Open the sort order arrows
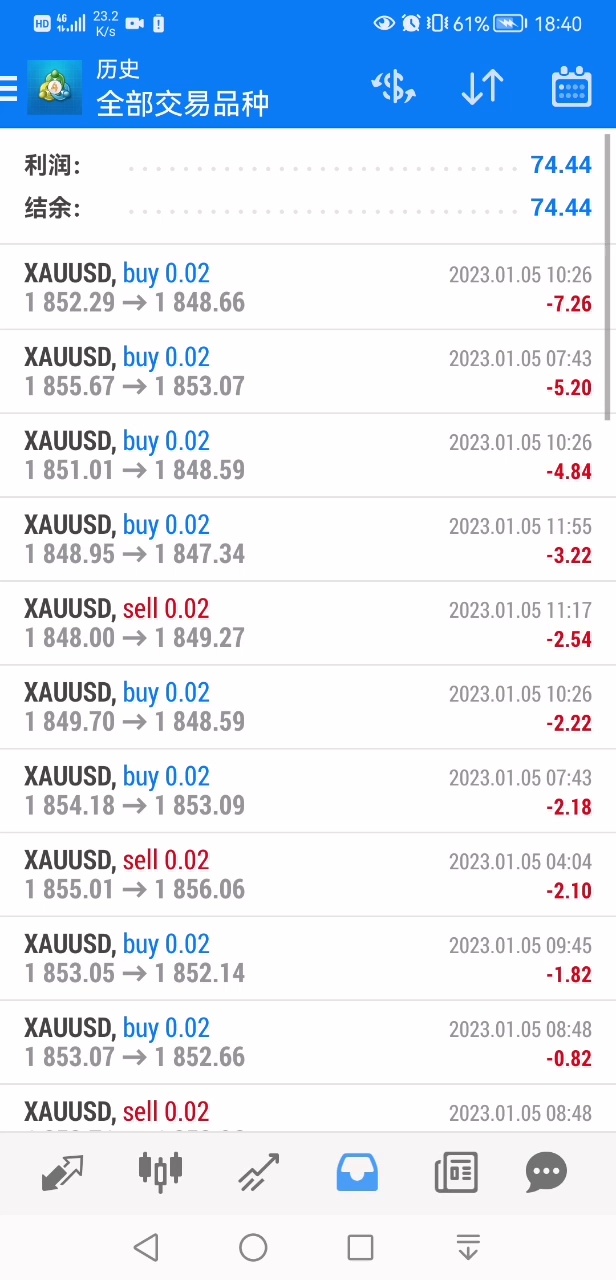 click(482, 88)
